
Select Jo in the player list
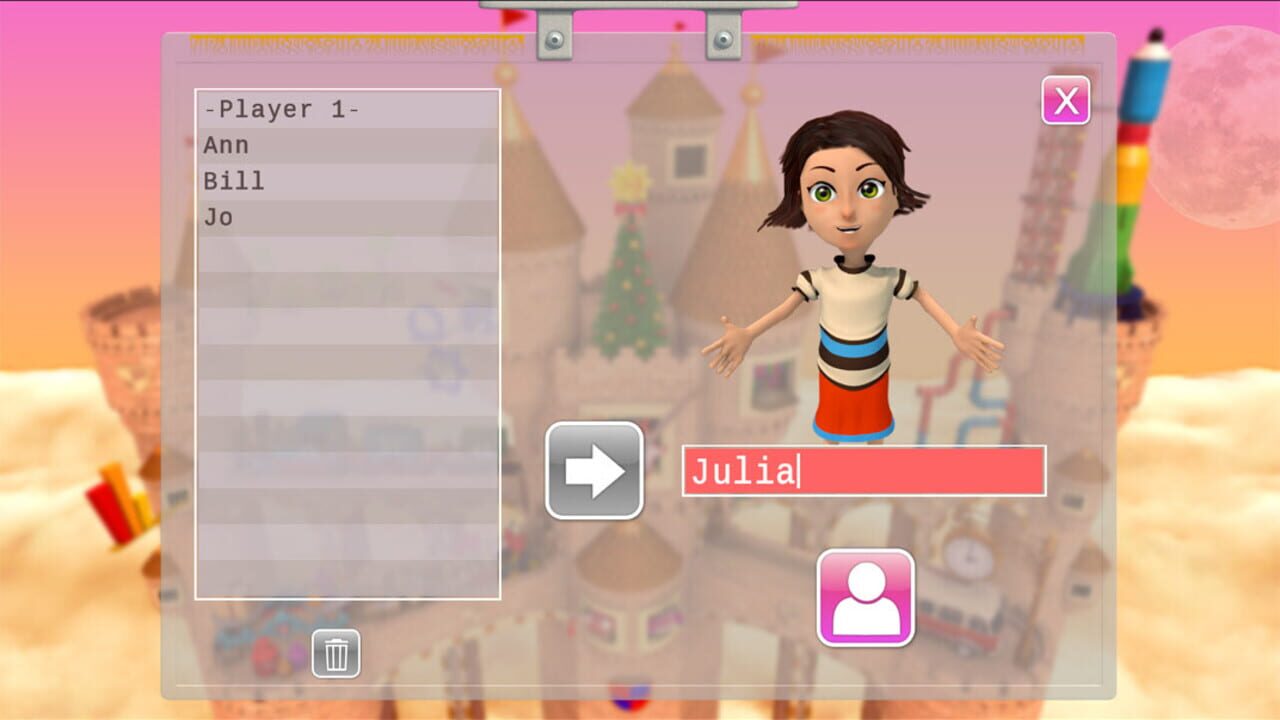(347, 218)
